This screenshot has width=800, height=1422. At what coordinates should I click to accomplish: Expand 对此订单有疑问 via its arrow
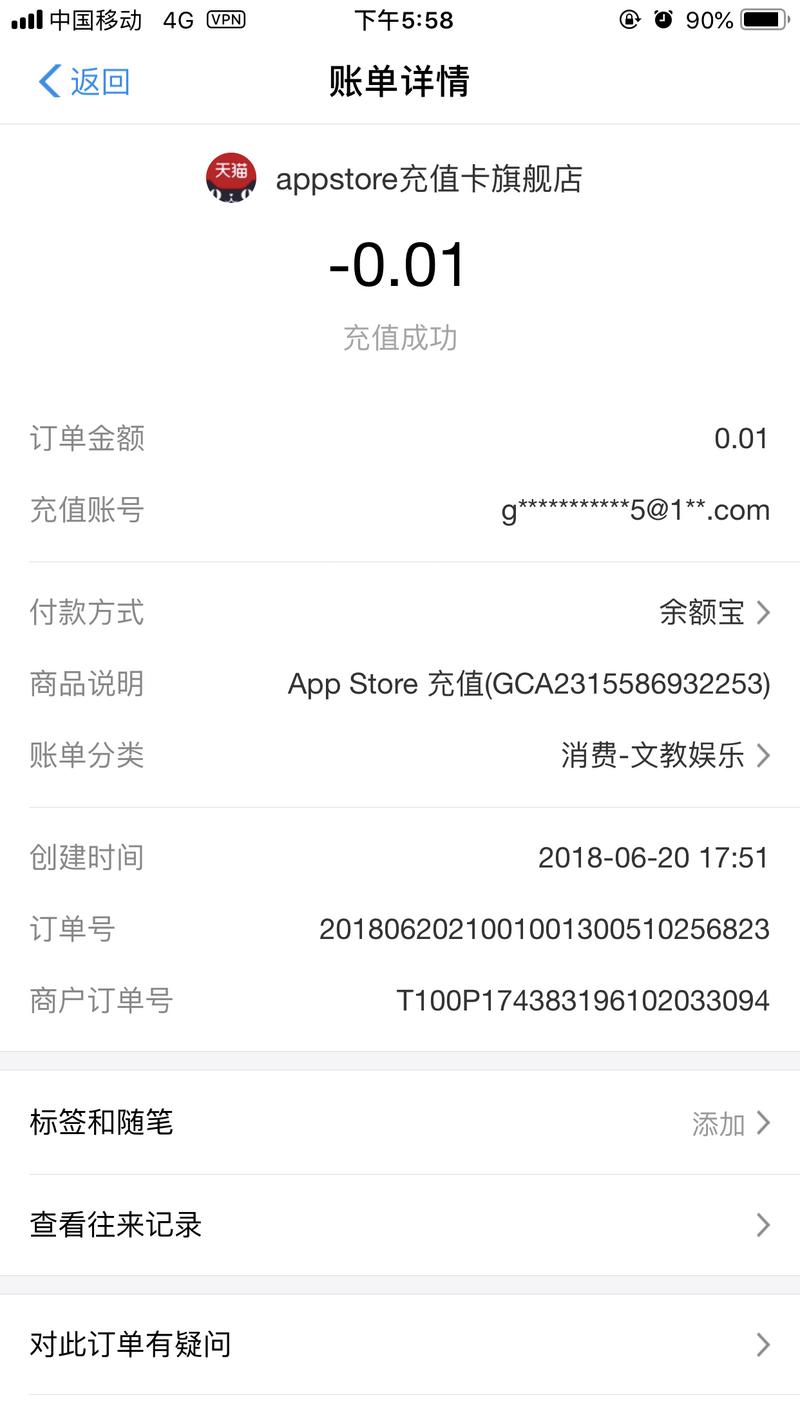(x=765, y=1345)
